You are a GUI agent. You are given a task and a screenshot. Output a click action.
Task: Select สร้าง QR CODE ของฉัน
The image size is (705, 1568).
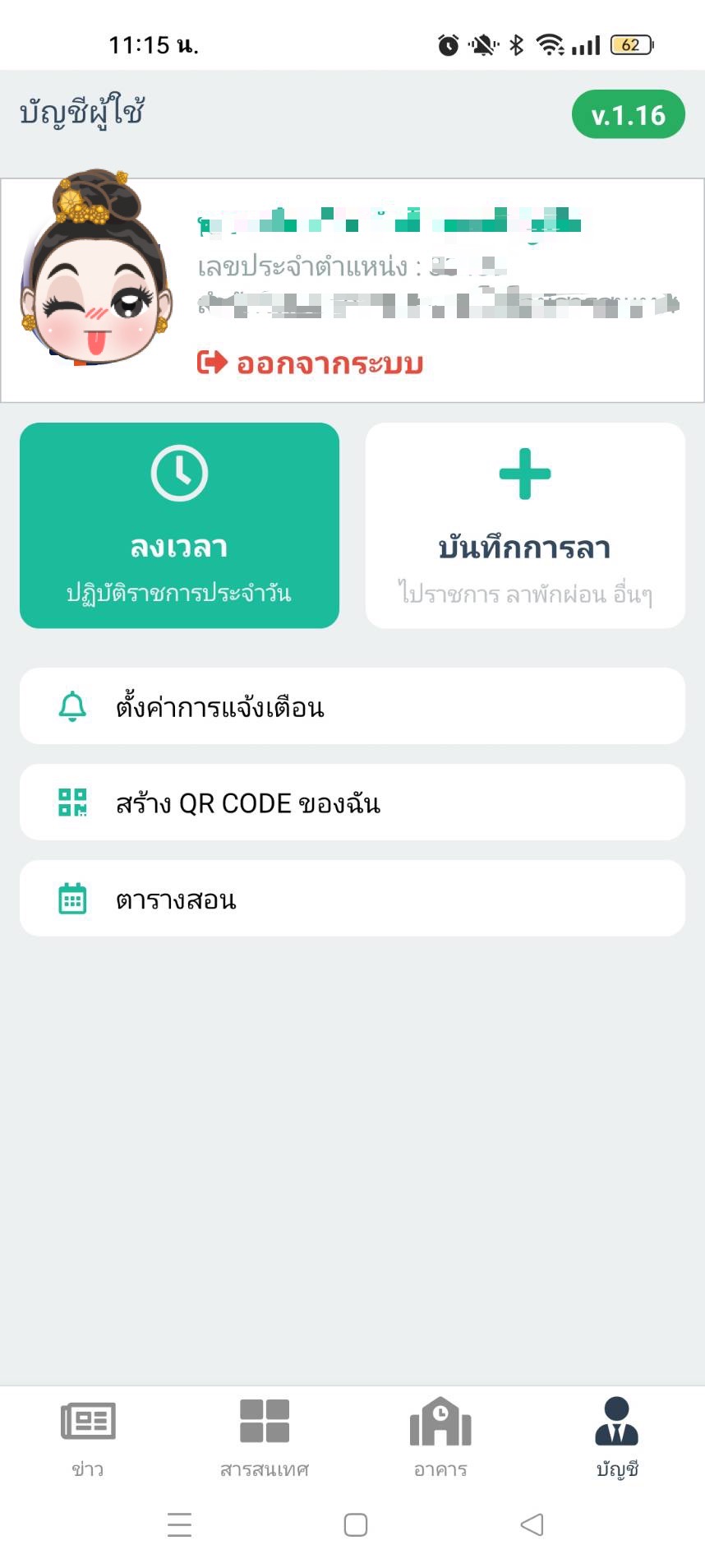[x=352, y=803]
